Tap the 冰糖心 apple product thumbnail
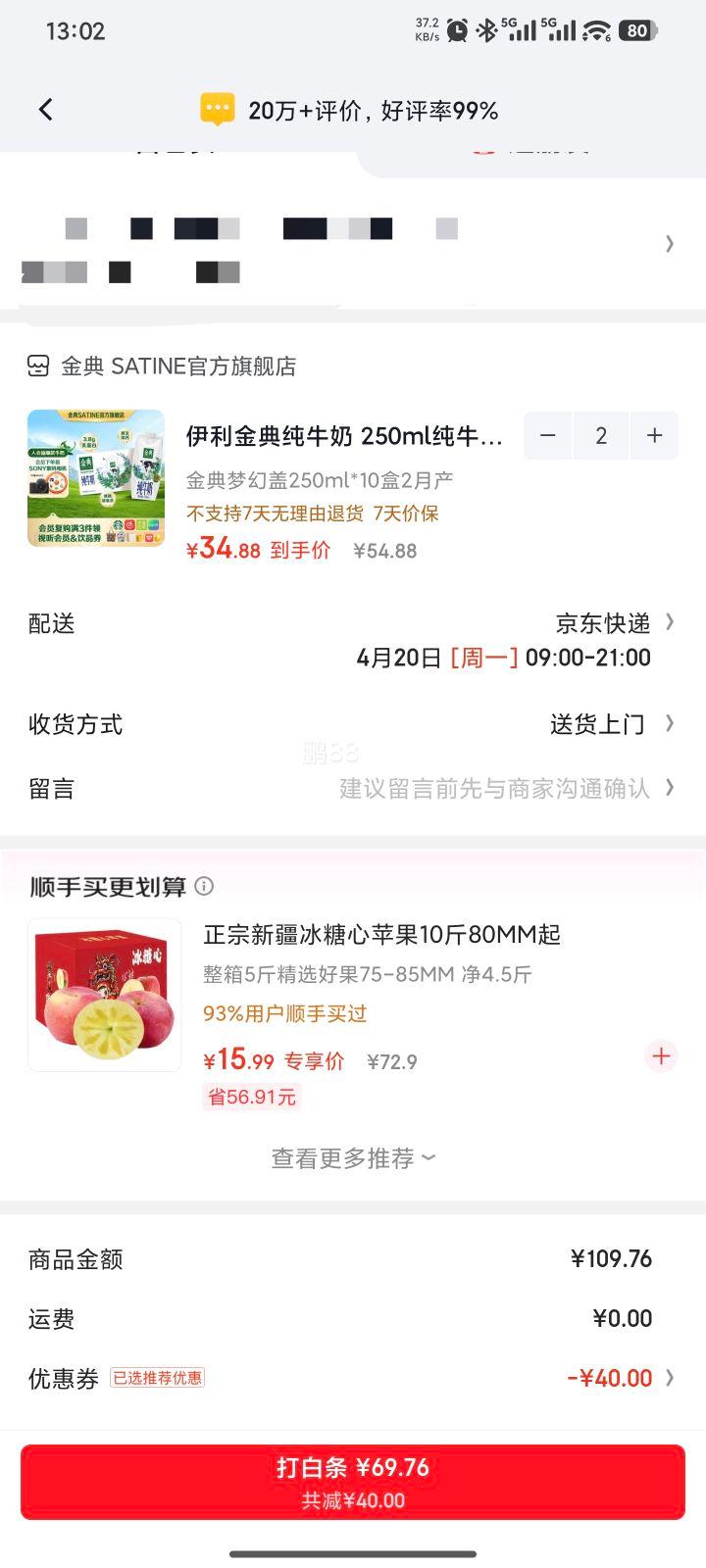 tap(104, 994)
